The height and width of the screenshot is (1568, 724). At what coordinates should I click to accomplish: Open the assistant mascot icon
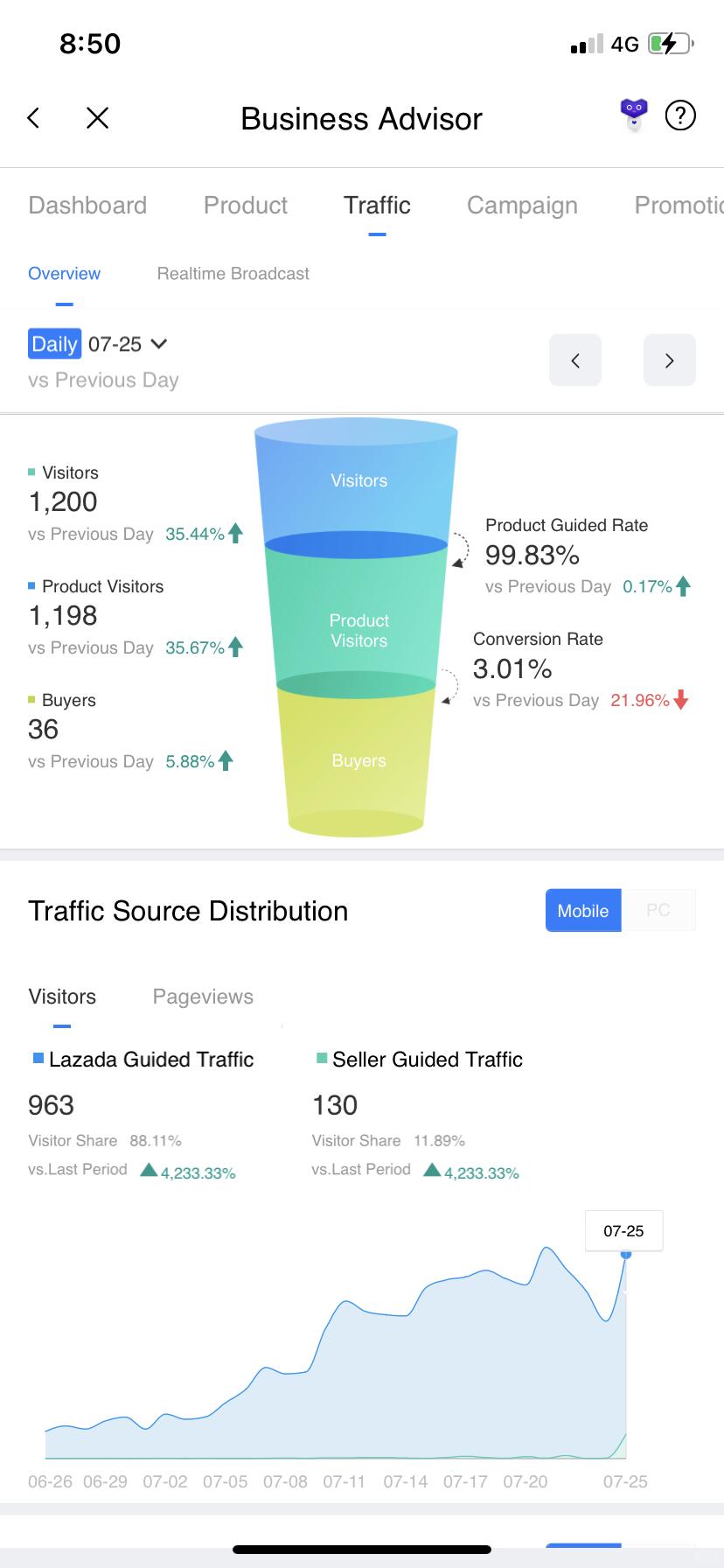[x=634, y=115]
